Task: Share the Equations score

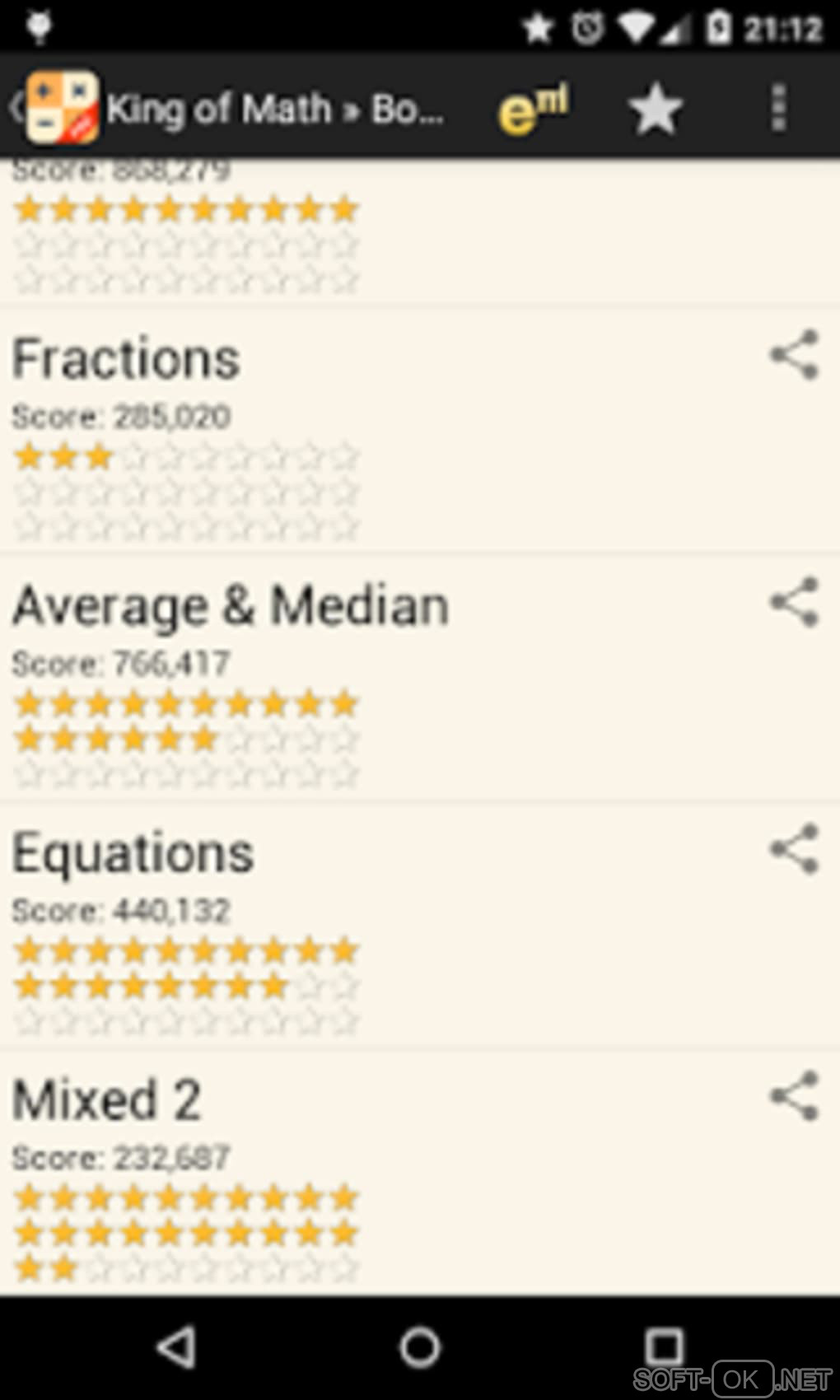Action: tap(794, 849)
